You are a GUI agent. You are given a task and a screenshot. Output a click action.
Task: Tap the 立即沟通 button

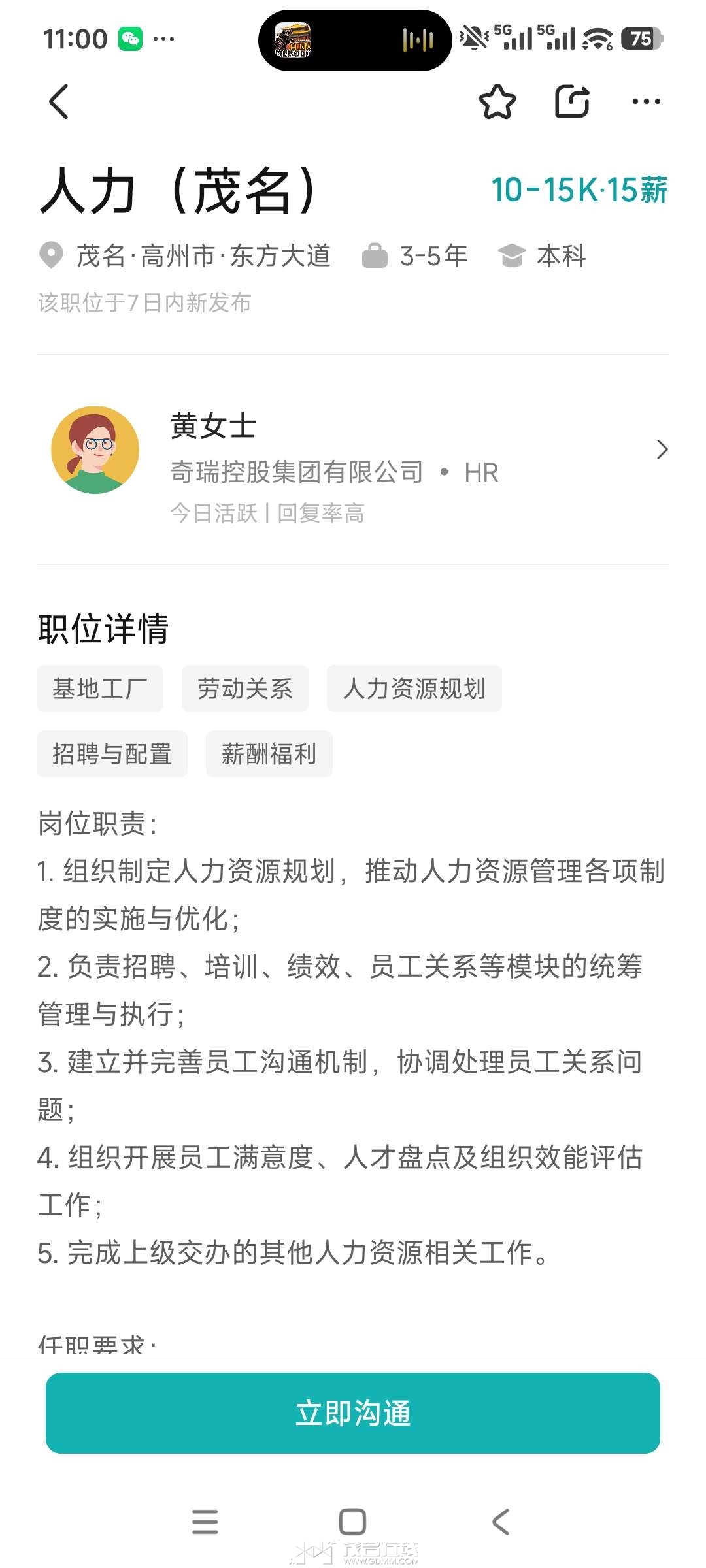tap(353, 1413)
